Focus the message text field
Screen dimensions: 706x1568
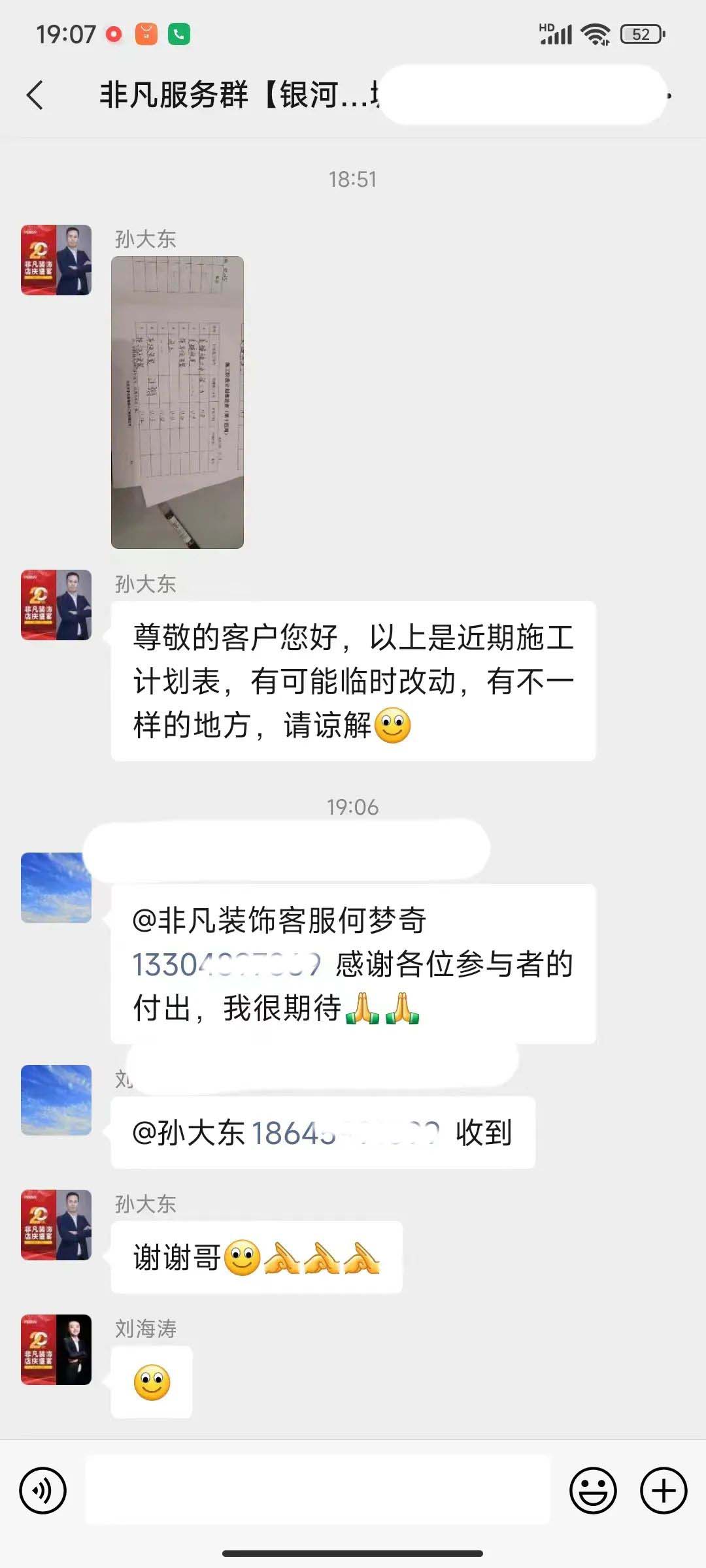[x=318, y=1490]
